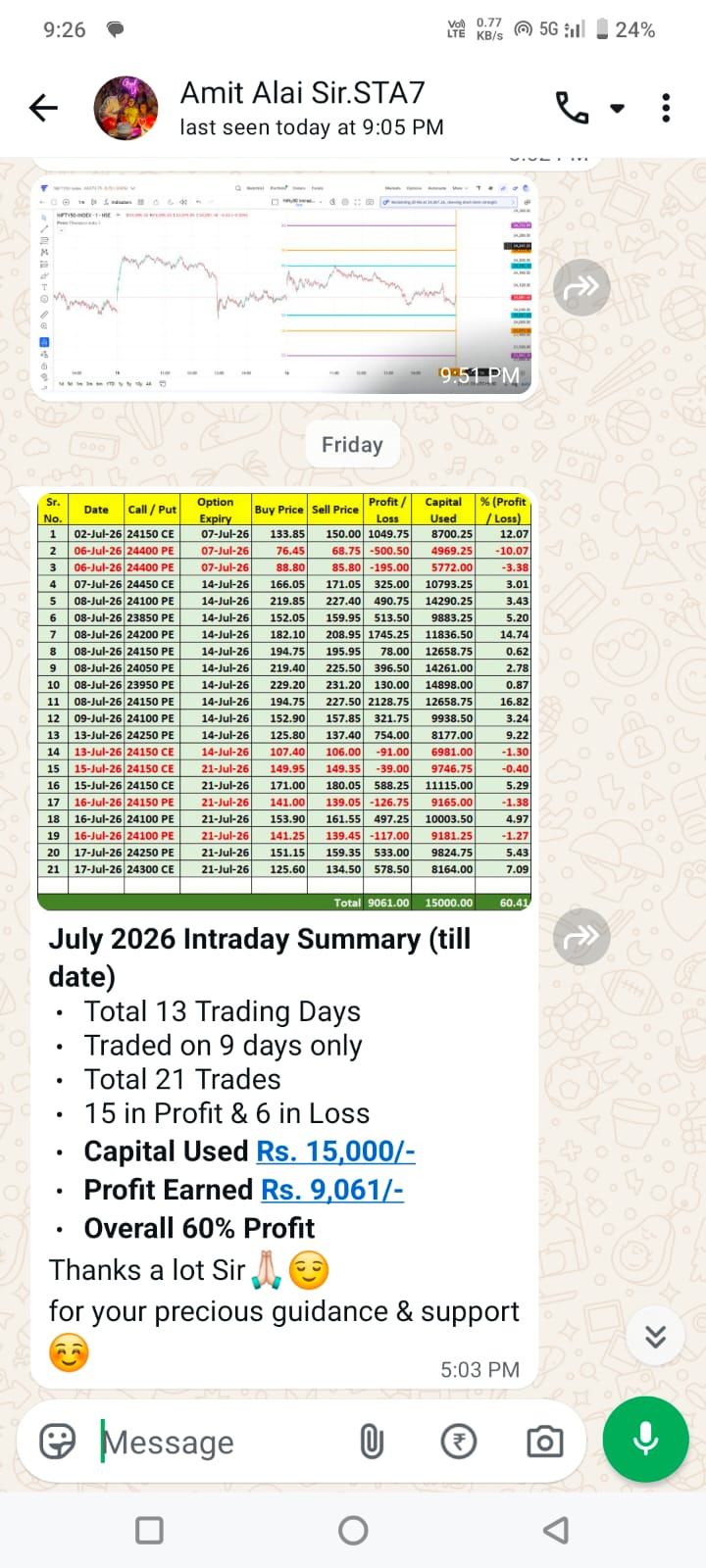Open the emoji and sticker picker

click(58, 1442)
